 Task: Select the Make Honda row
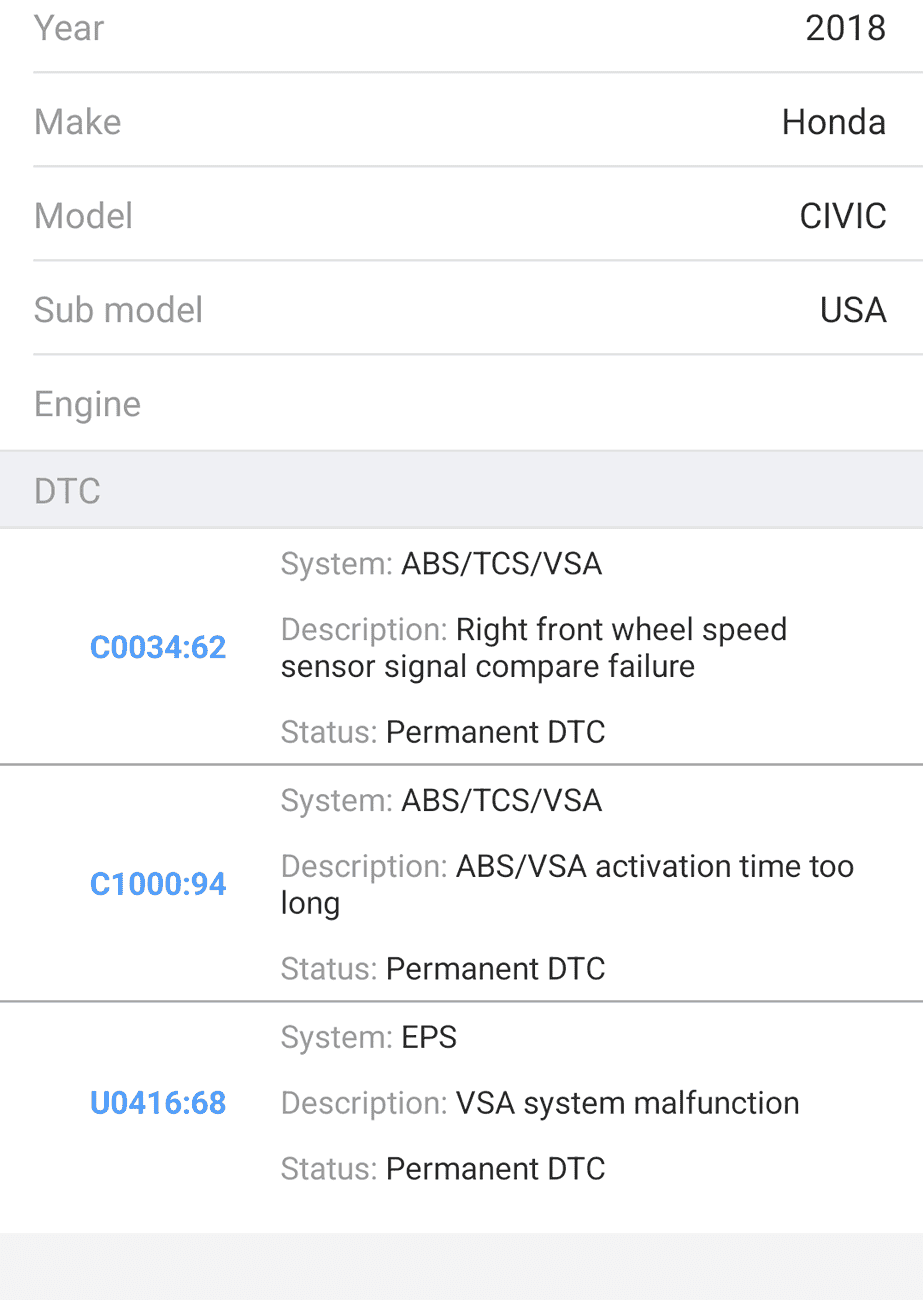[x=460, y=121]
